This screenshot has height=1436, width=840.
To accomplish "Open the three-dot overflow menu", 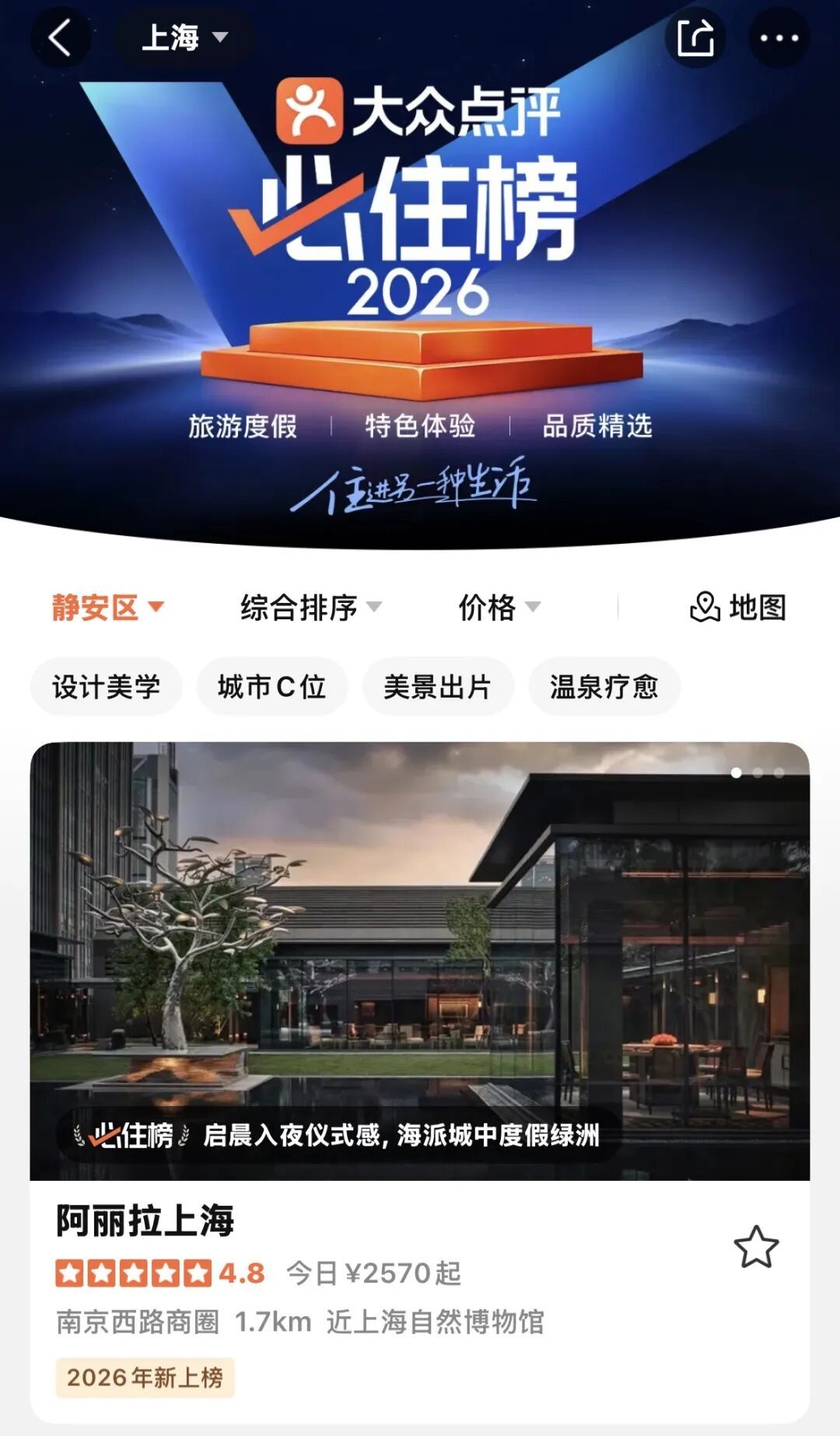I will [x=779, y=37].
